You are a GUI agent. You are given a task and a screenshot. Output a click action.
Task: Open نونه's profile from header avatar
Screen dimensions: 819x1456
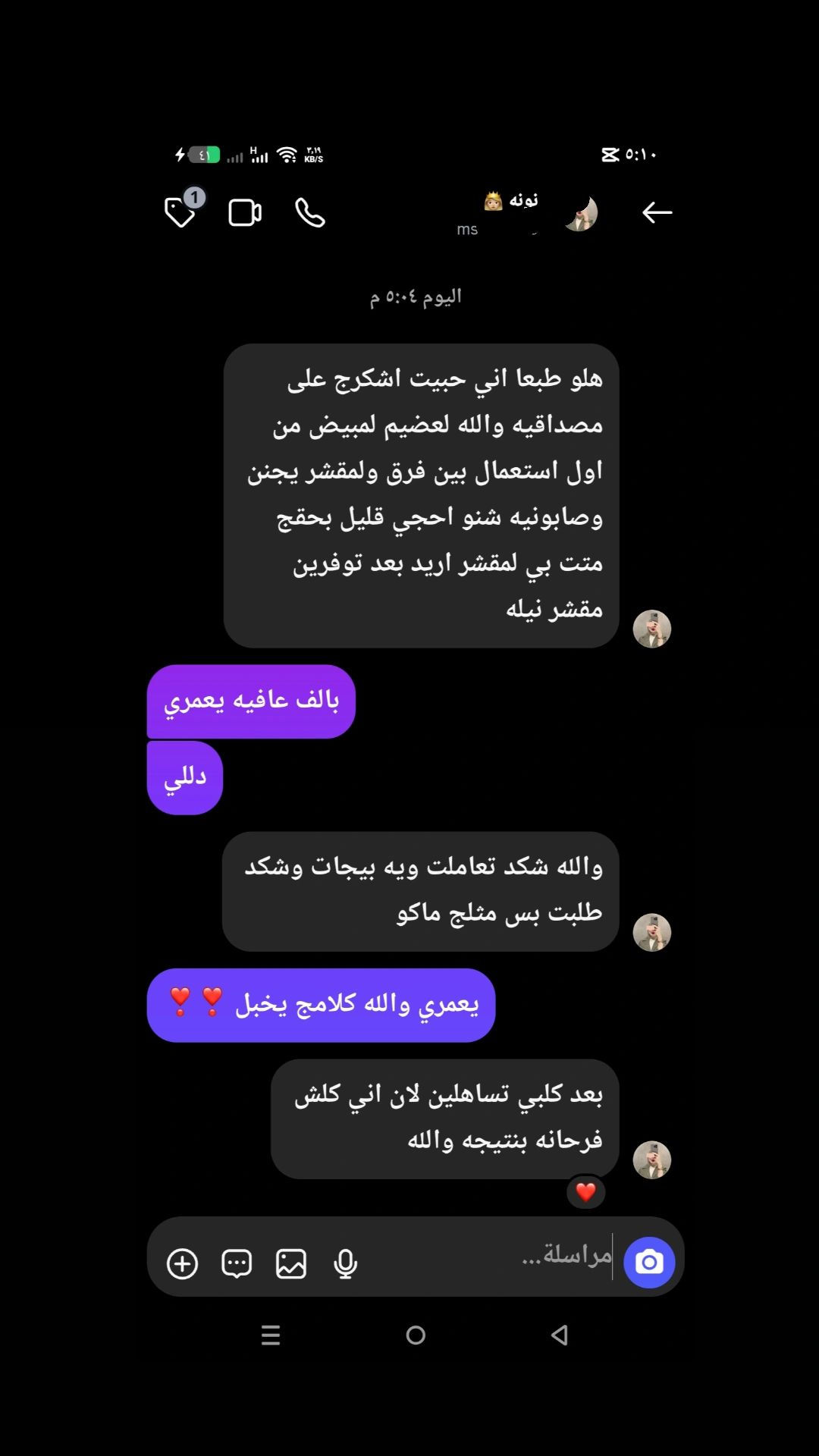[x=581, y=213]
